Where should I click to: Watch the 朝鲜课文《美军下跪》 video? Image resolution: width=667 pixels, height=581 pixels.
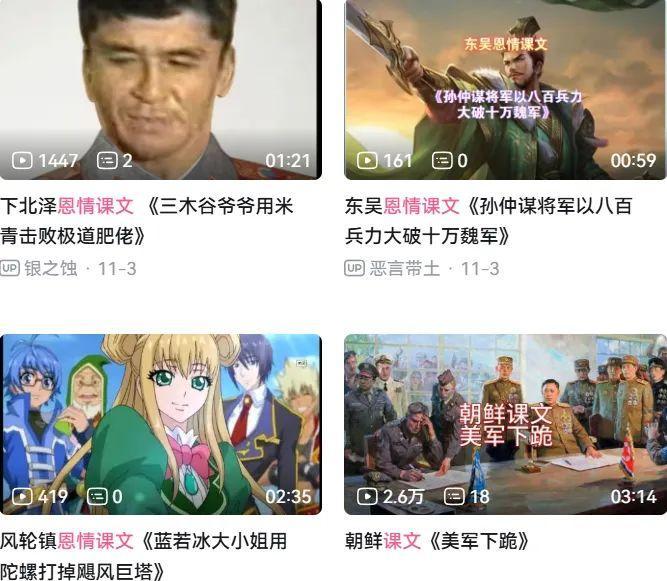click(x=505, y=424)
